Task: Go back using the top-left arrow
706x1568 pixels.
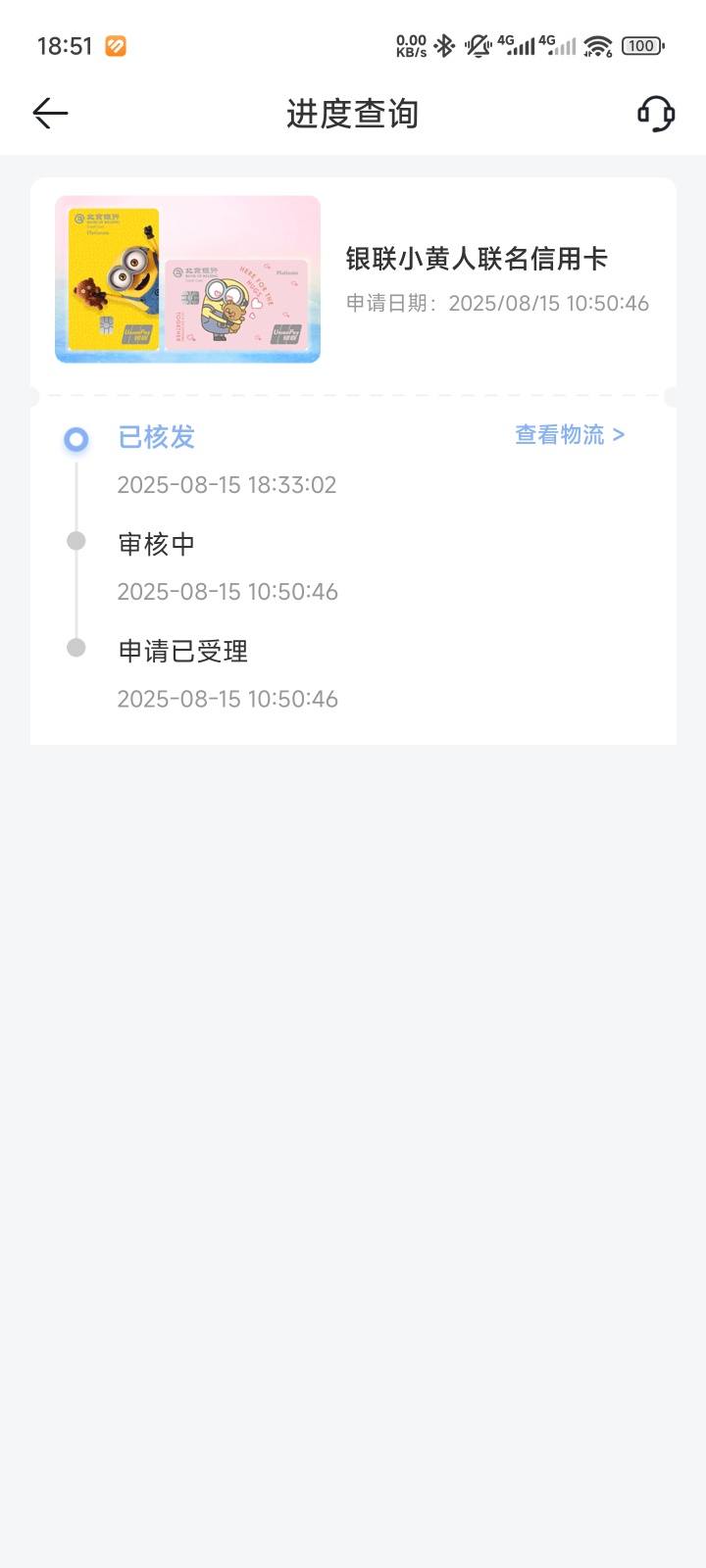Action: 50,114
